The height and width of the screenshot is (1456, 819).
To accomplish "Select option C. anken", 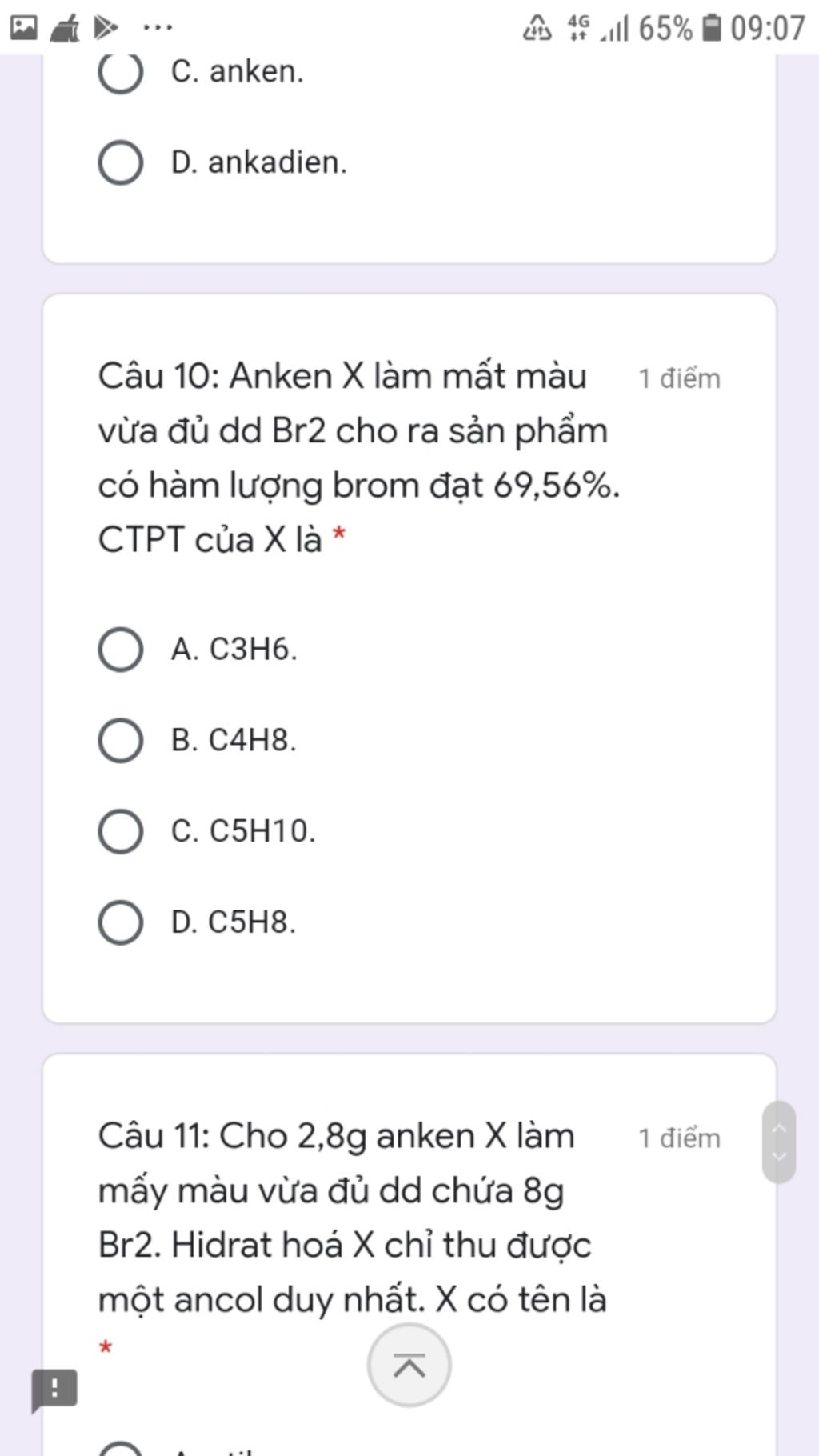I will pos(121,72).
